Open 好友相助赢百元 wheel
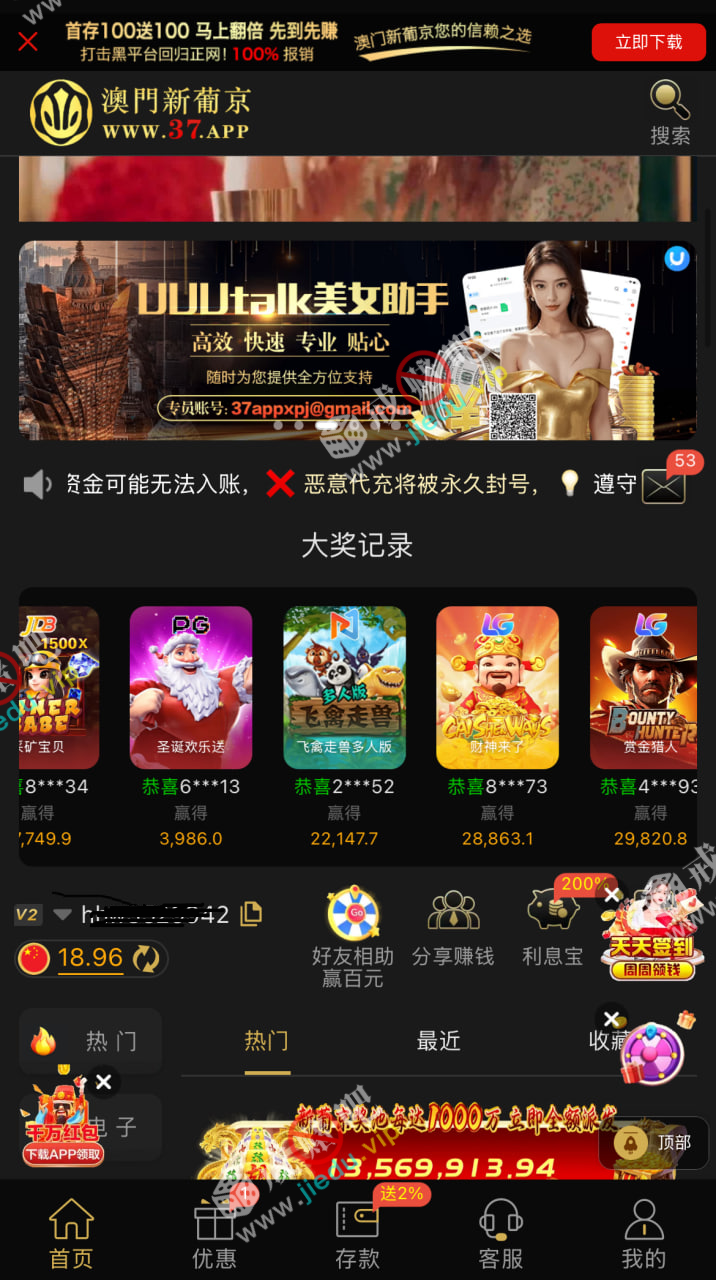This screenshot has width=716, height=1280. point(352,937)
